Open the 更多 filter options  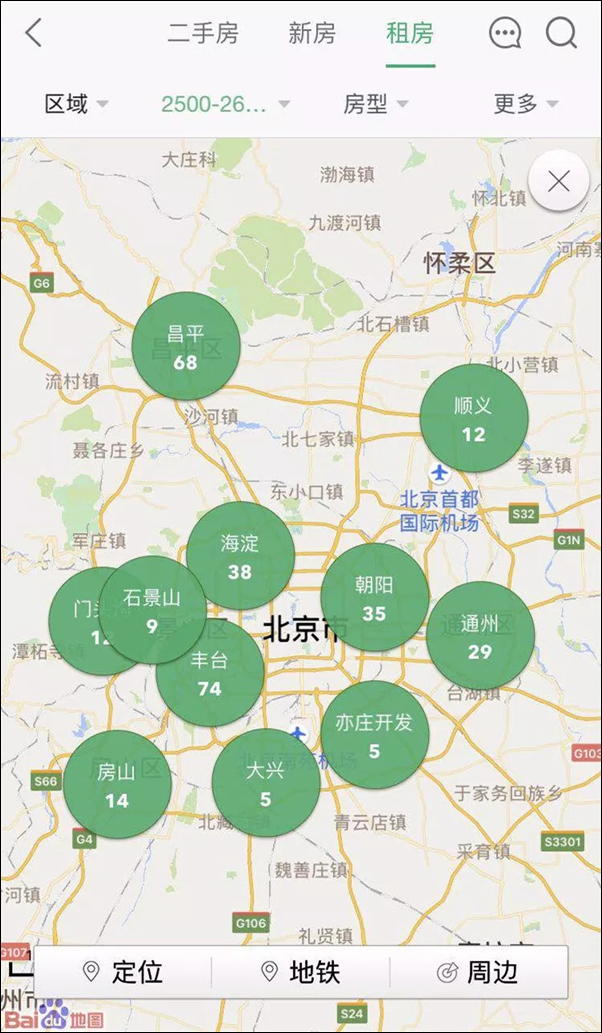tap(525, 103)
